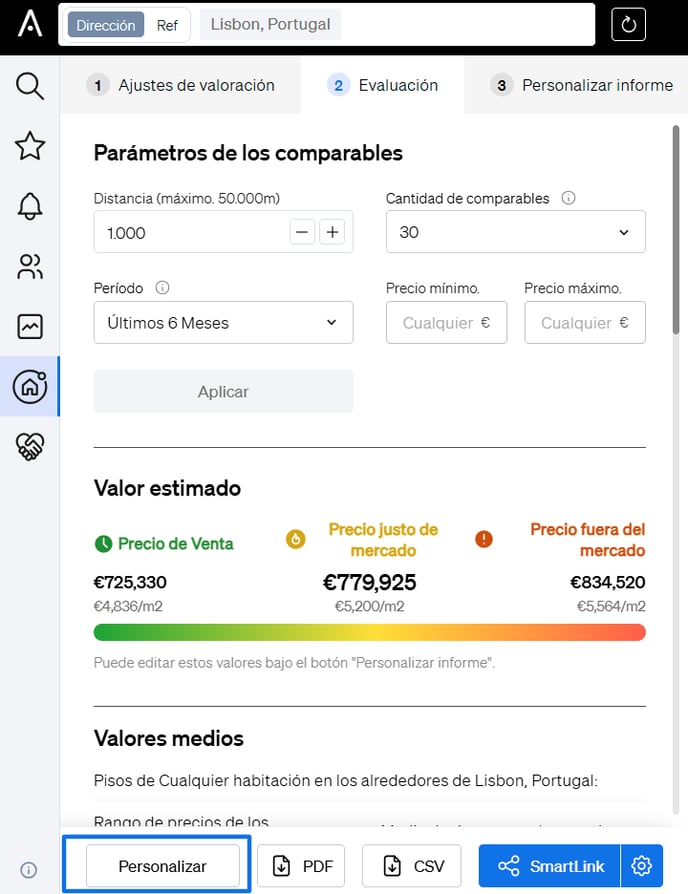Open the alerts bell in sidebar
Image resolution: width=688 pixels, height=894 pixels.
30,206
